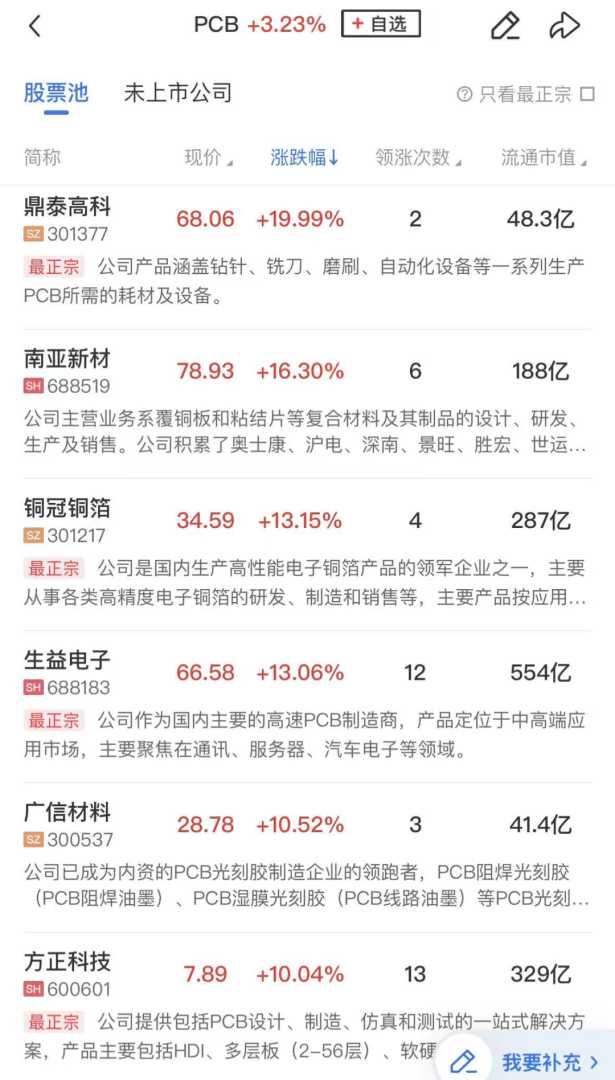Toggle the 只看最正宗 checkbox
Screen dimensions: 615x1080
pyautogui.click(x=587, y=94)
